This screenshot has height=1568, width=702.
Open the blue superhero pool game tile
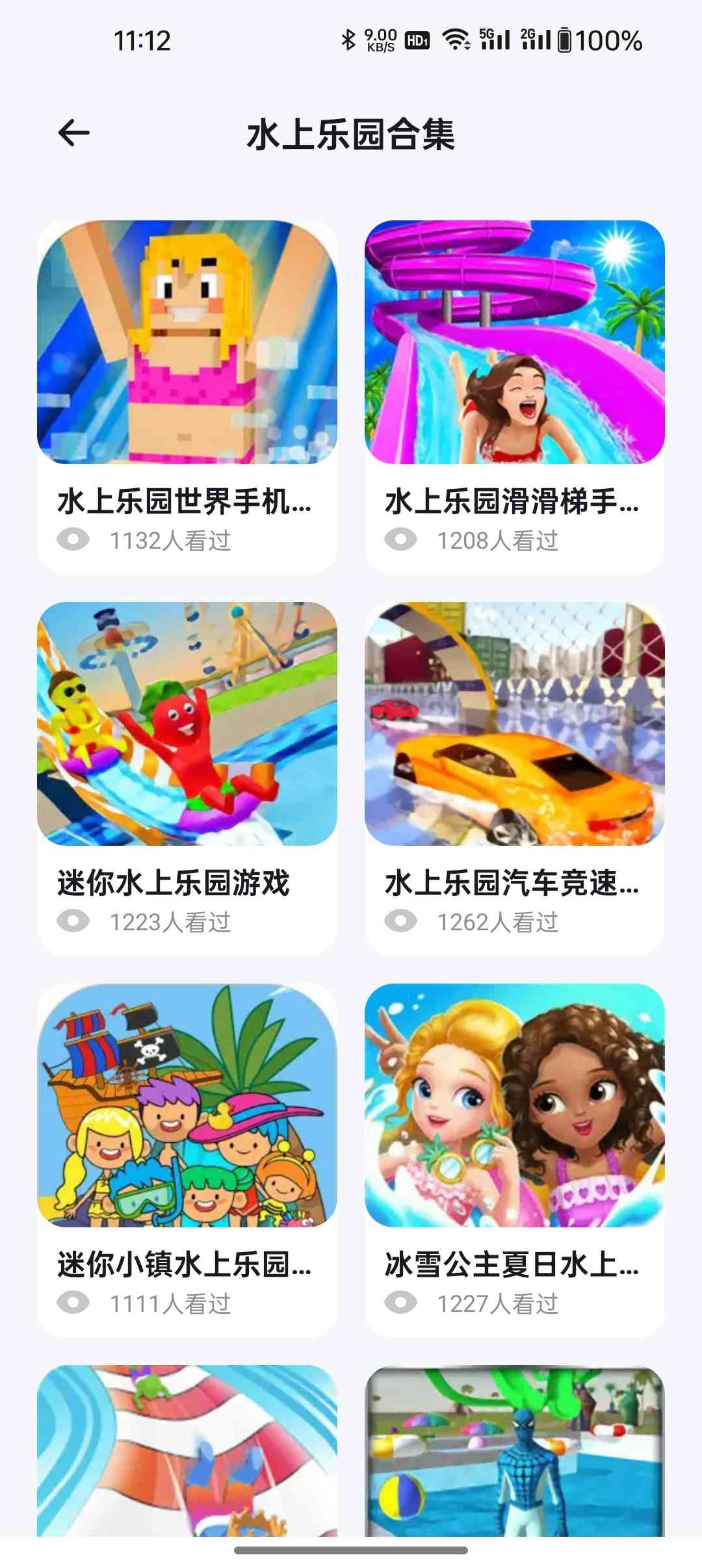(x=515, y=1451)
